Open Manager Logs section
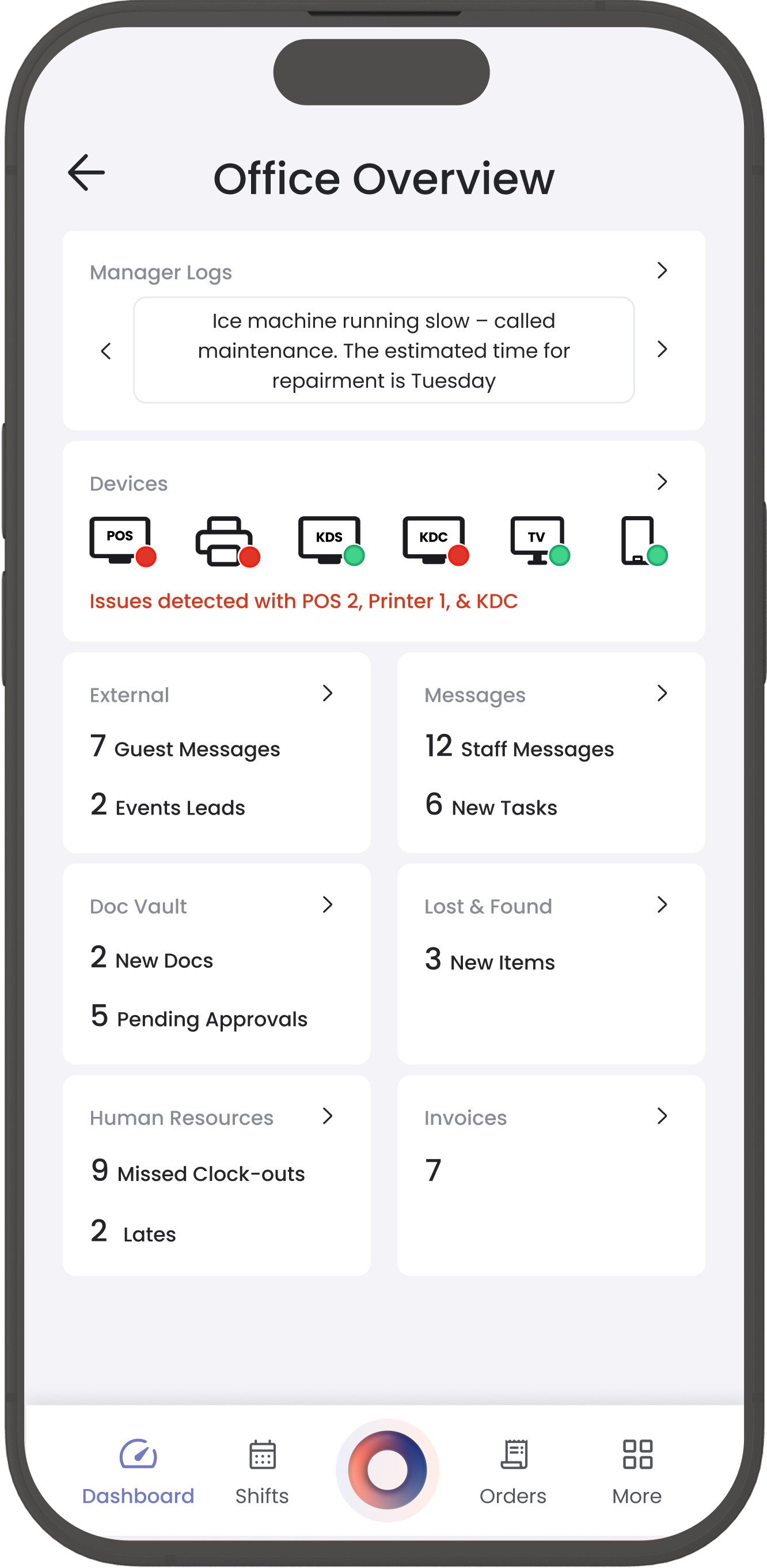767x1568 pixels. point(662,271)
